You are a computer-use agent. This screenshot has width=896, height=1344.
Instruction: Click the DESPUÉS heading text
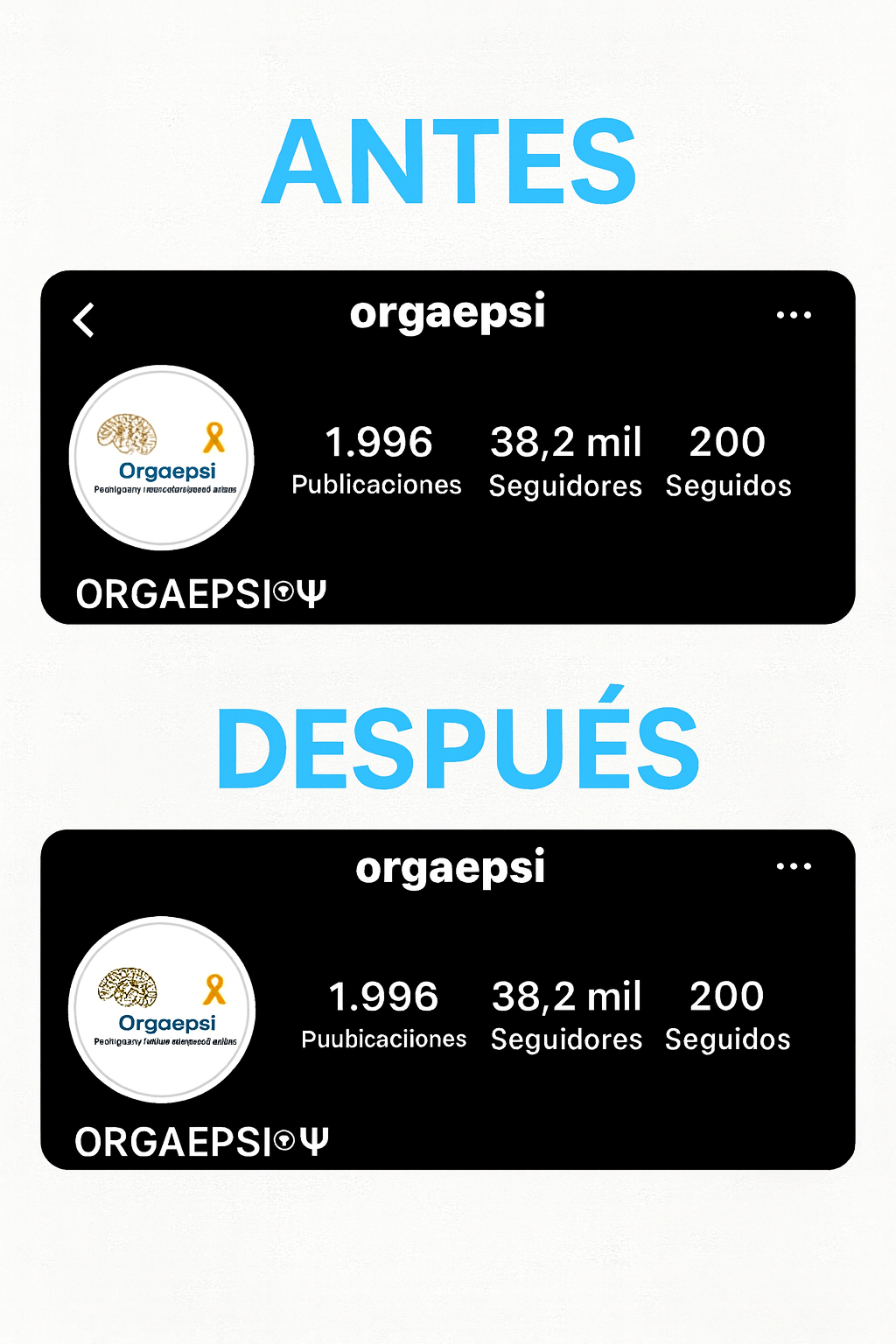[x=448, y=745]
